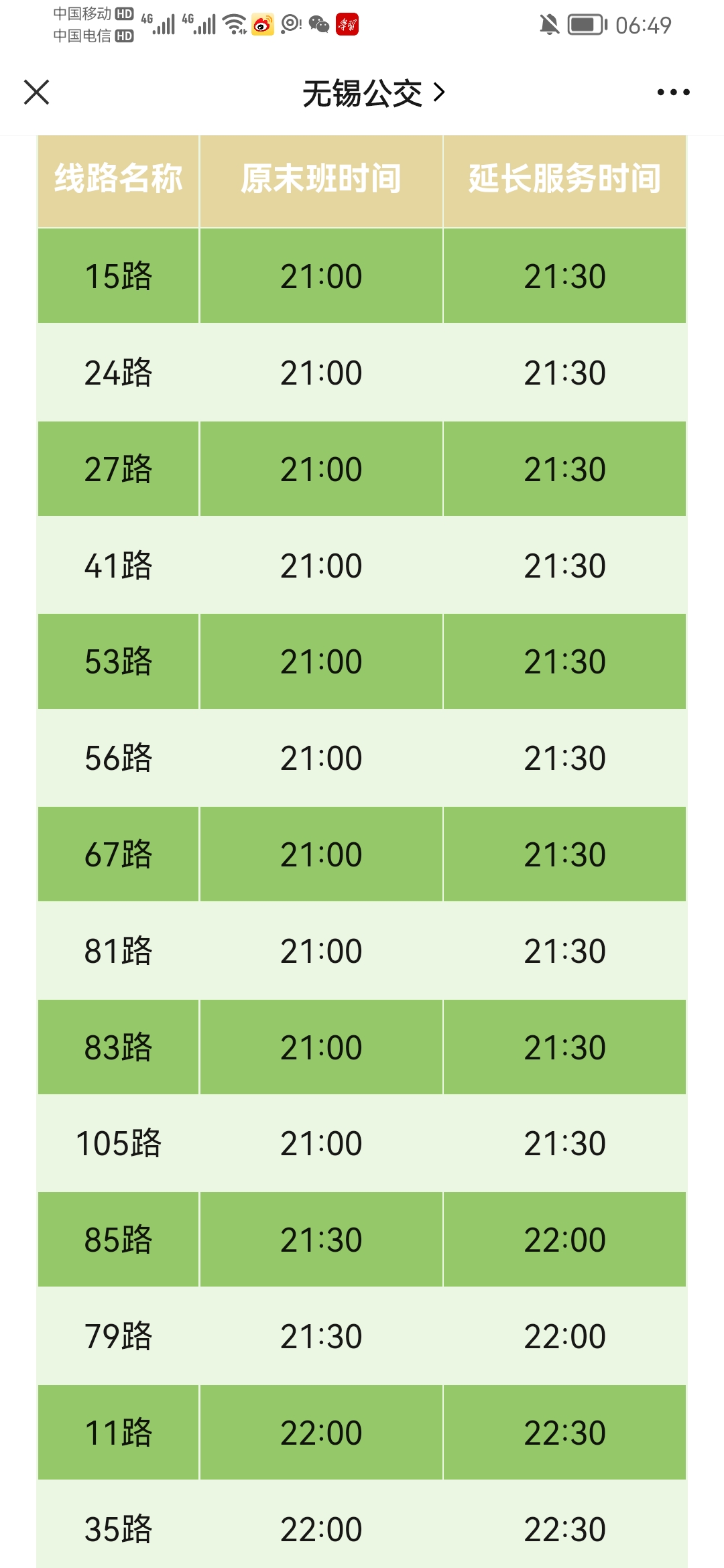724x1568 pixels.
Task: Open the three-dot more options menu
Action: (673, 92)
